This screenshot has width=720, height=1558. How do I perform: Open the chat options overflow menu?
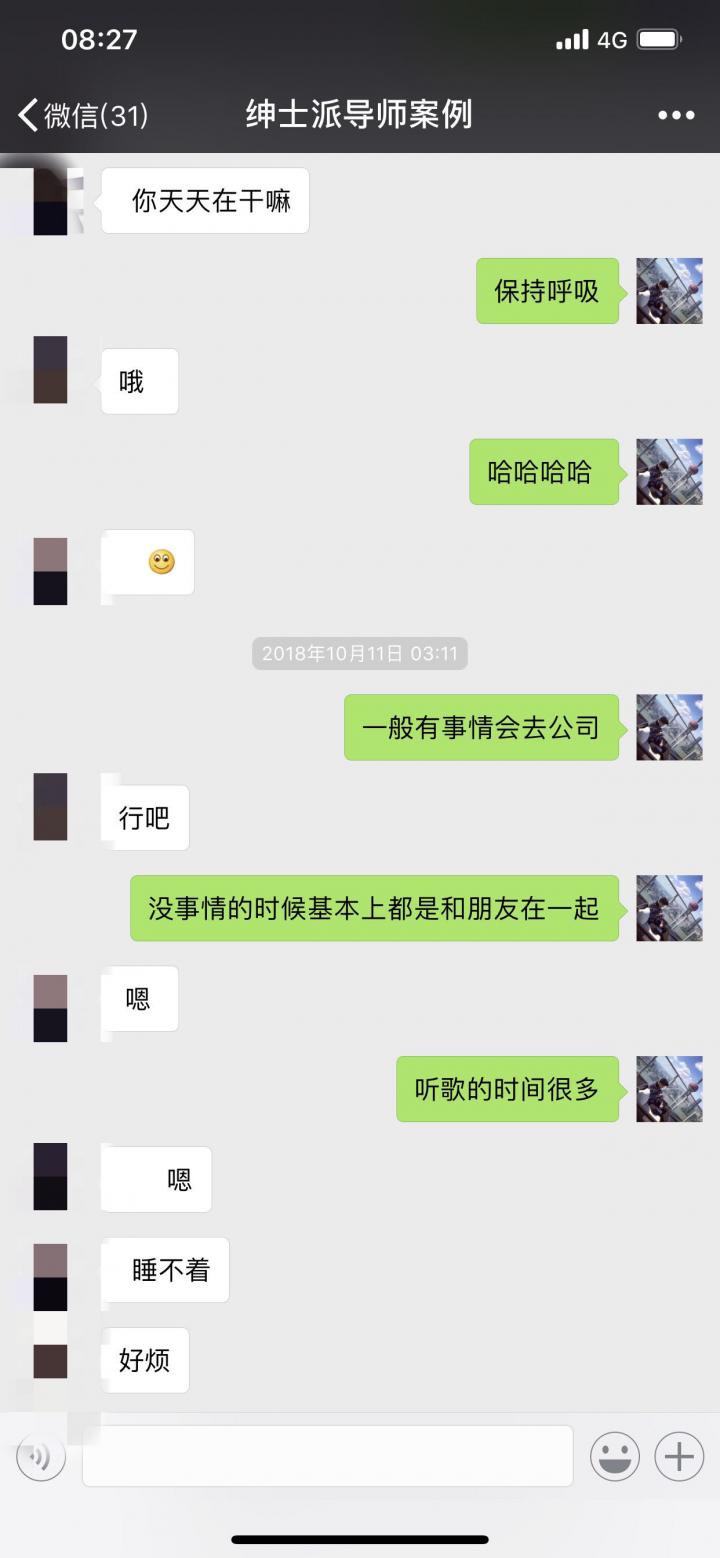676,115
